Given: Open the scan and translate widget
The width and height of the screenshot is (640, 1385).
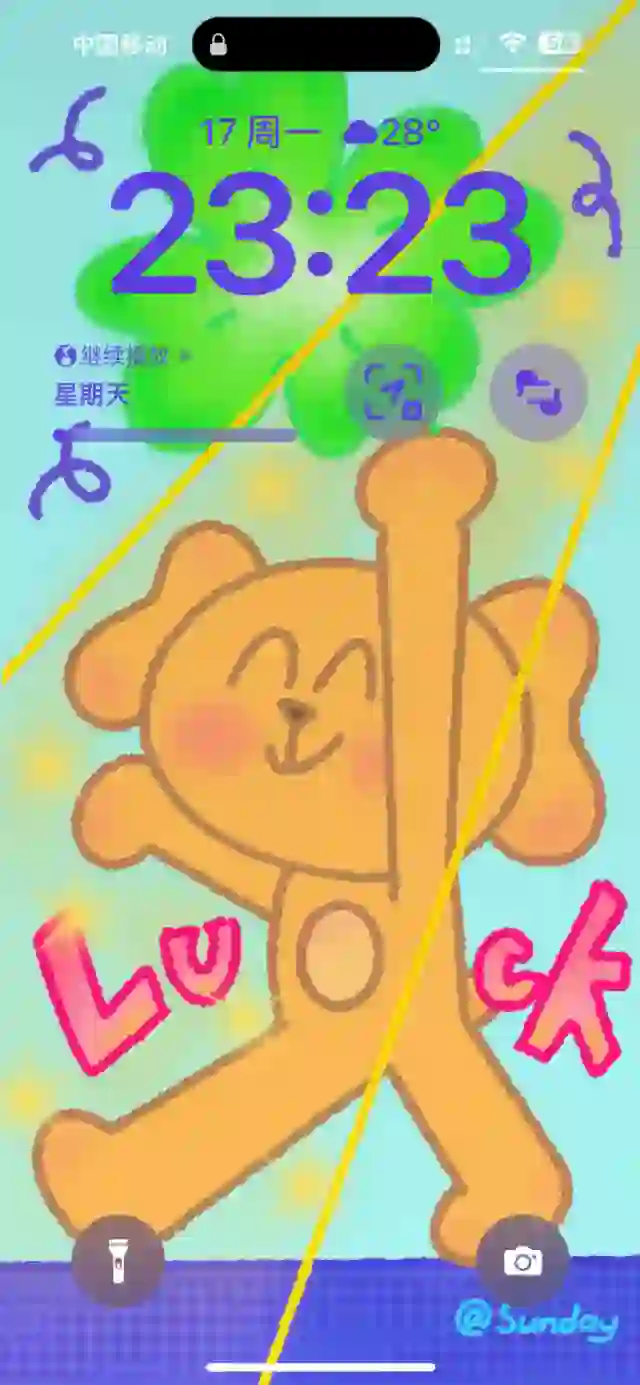Looking at the screenshot, I should click(x=393, y=392).
